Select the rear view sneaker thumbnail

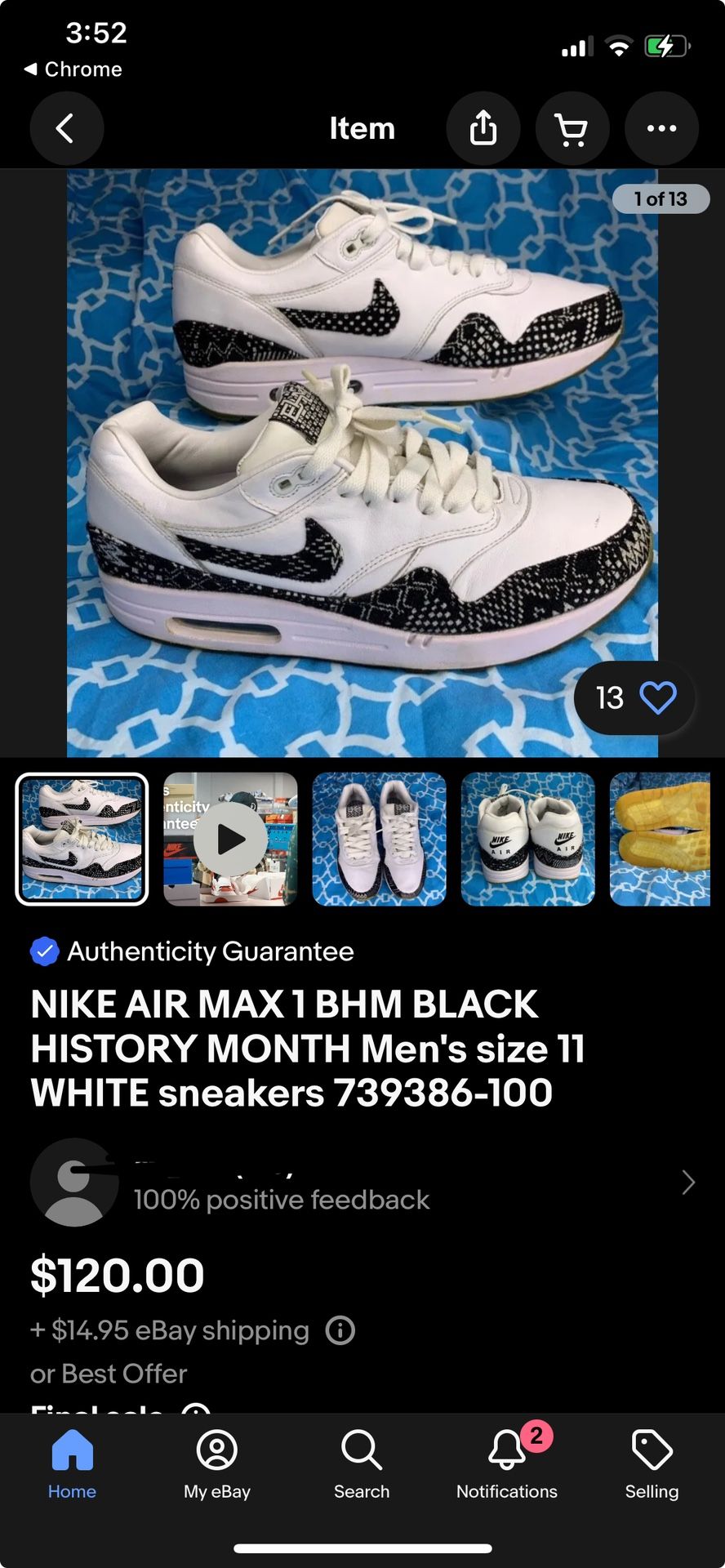tap(527, 838)
